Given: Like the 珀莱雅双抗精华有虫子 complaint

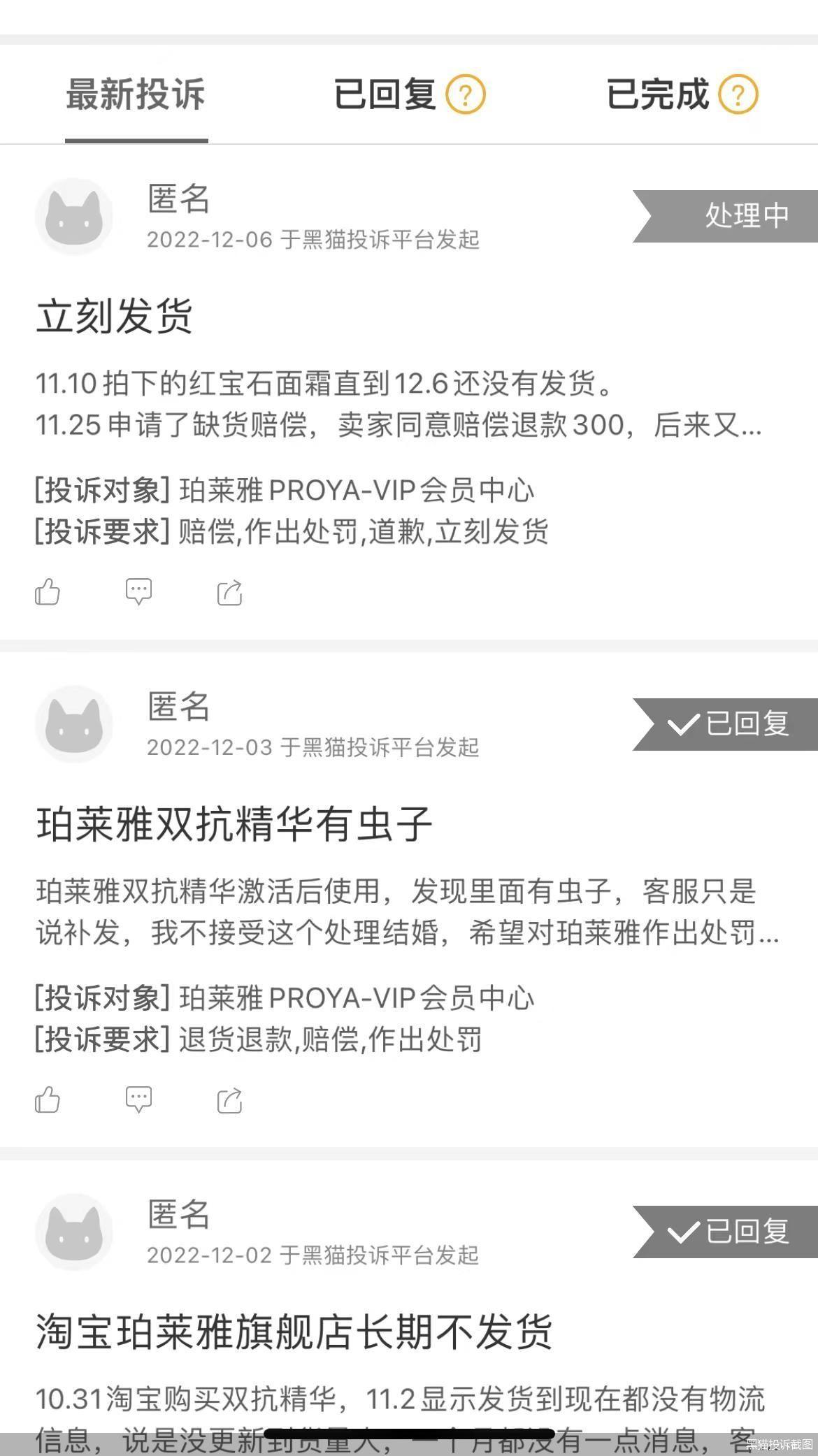Looking at the screenshot, I should coord(48,1100).
